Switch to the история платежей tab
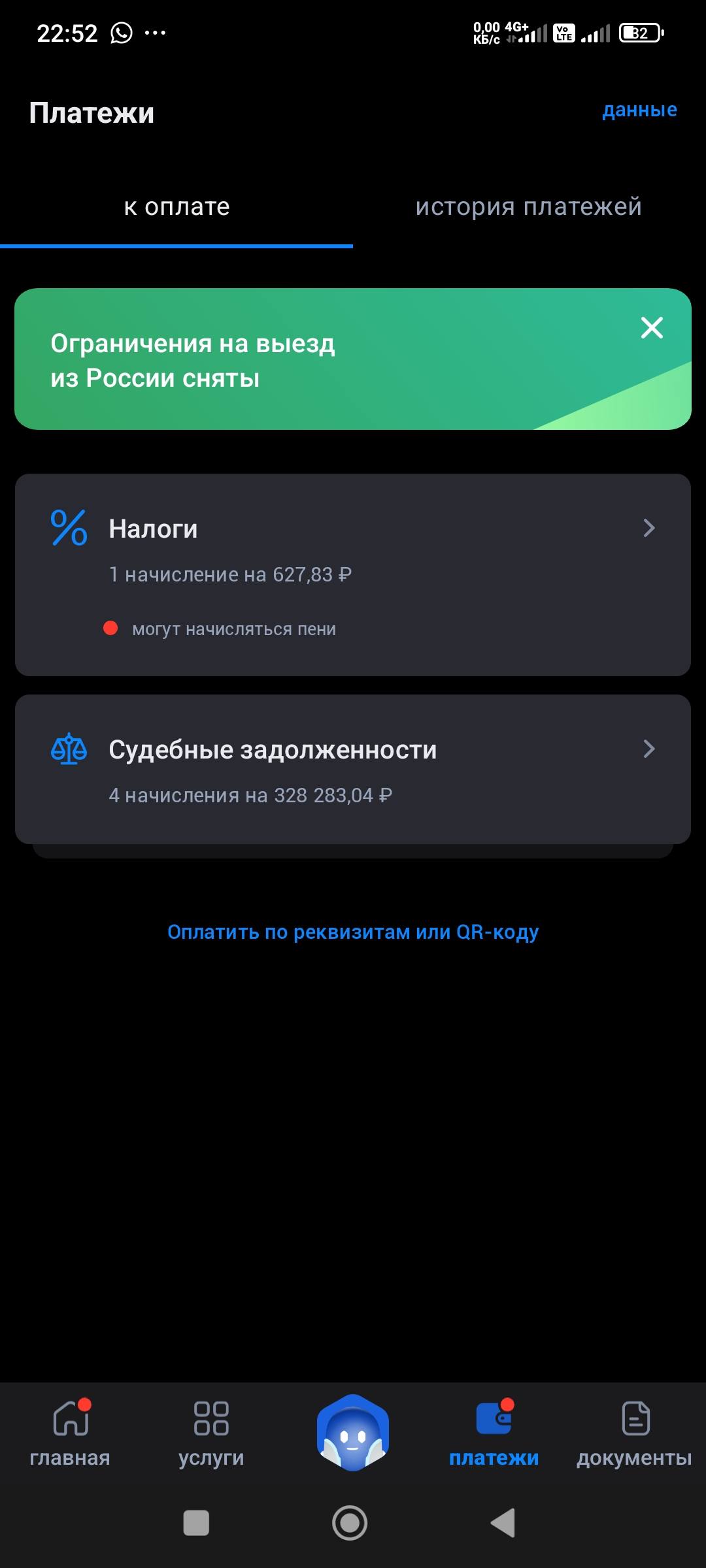This screenshot has height=1568, width=706. point(528,207)
